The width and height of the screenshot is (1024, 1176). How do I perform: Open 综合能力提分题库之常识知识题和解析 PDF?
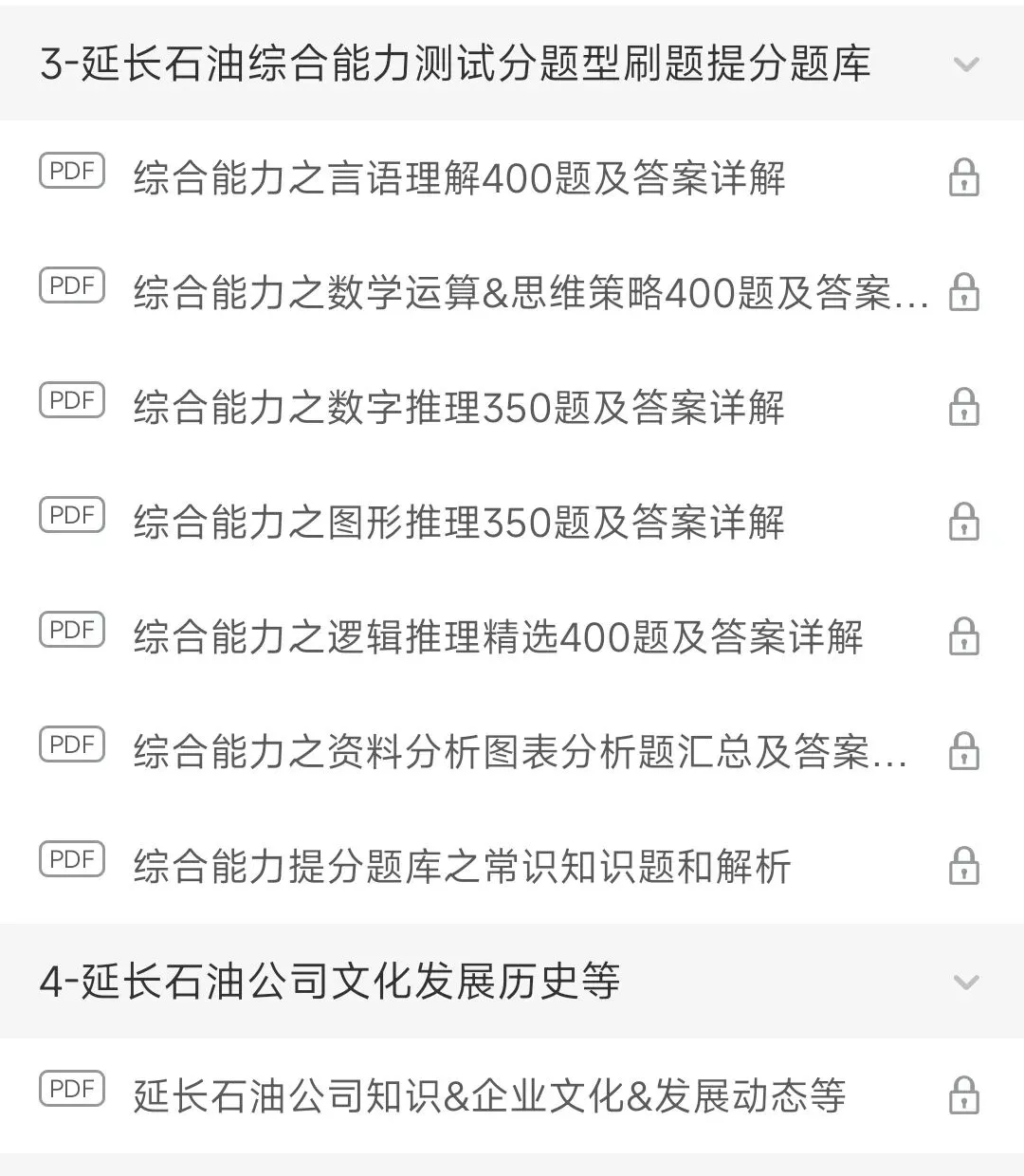[462, 867]
